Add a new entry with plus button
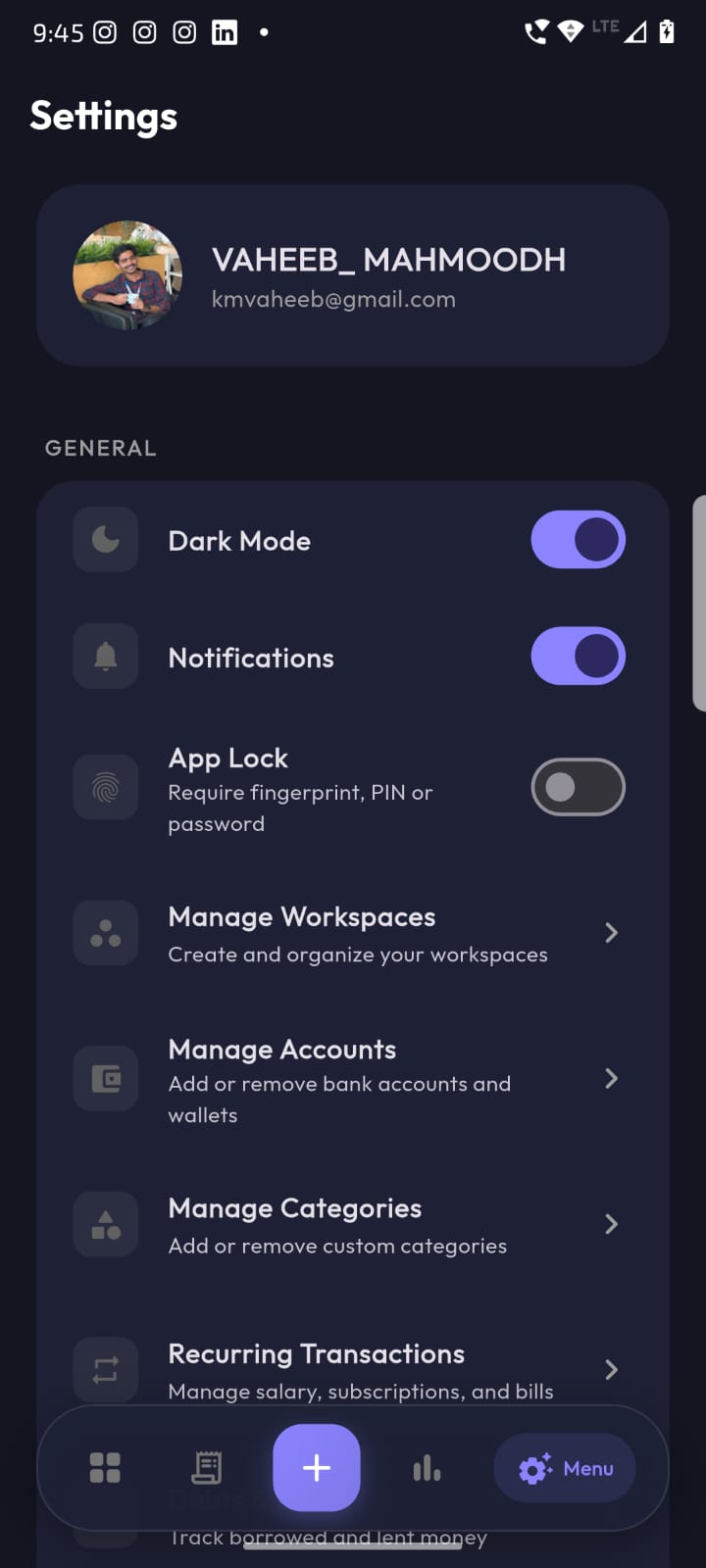 point(317,1468)
